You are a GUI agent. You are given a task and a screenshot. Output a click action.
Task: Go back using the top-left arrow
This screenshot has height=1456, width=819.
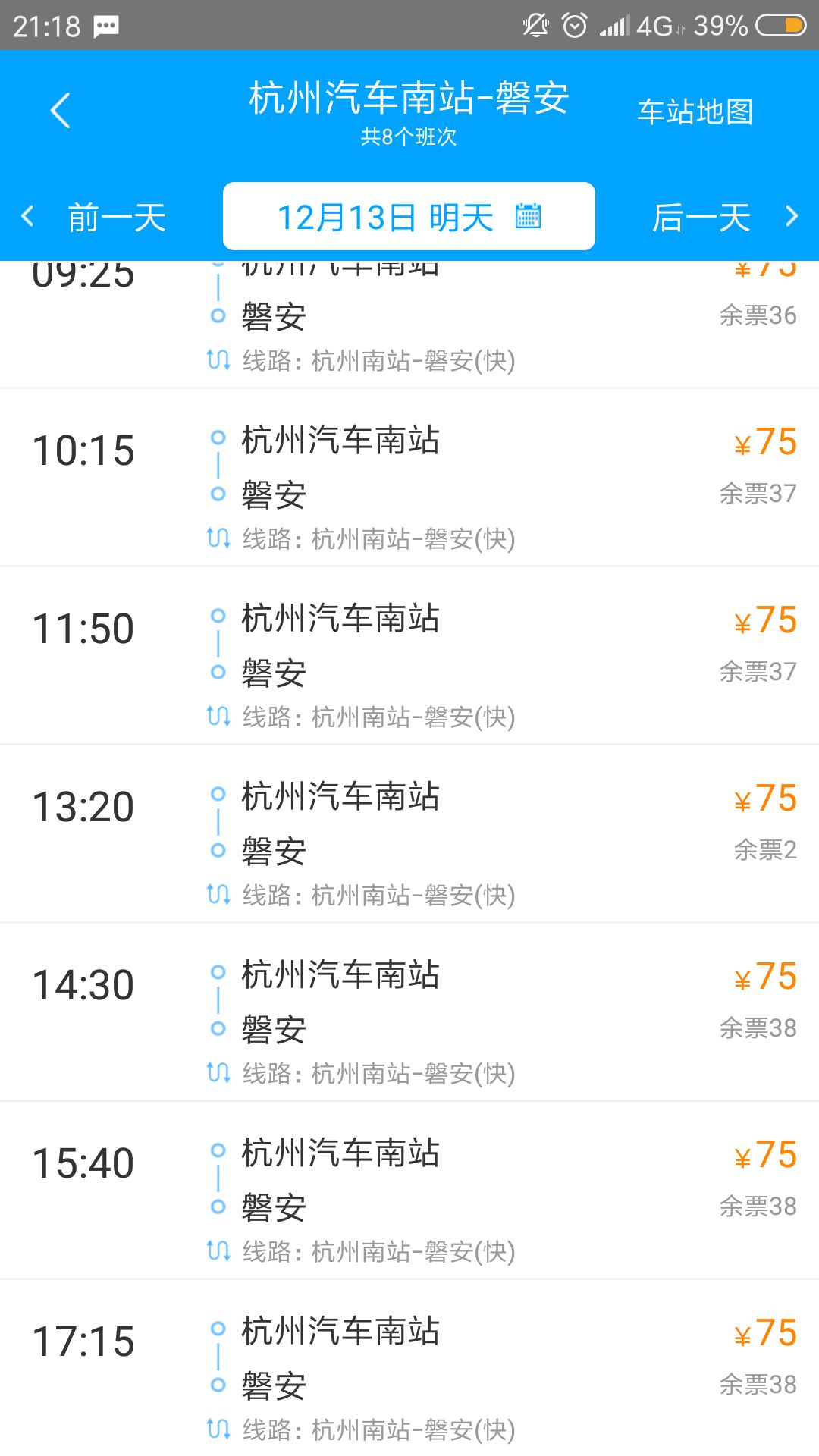coord(60,111)
